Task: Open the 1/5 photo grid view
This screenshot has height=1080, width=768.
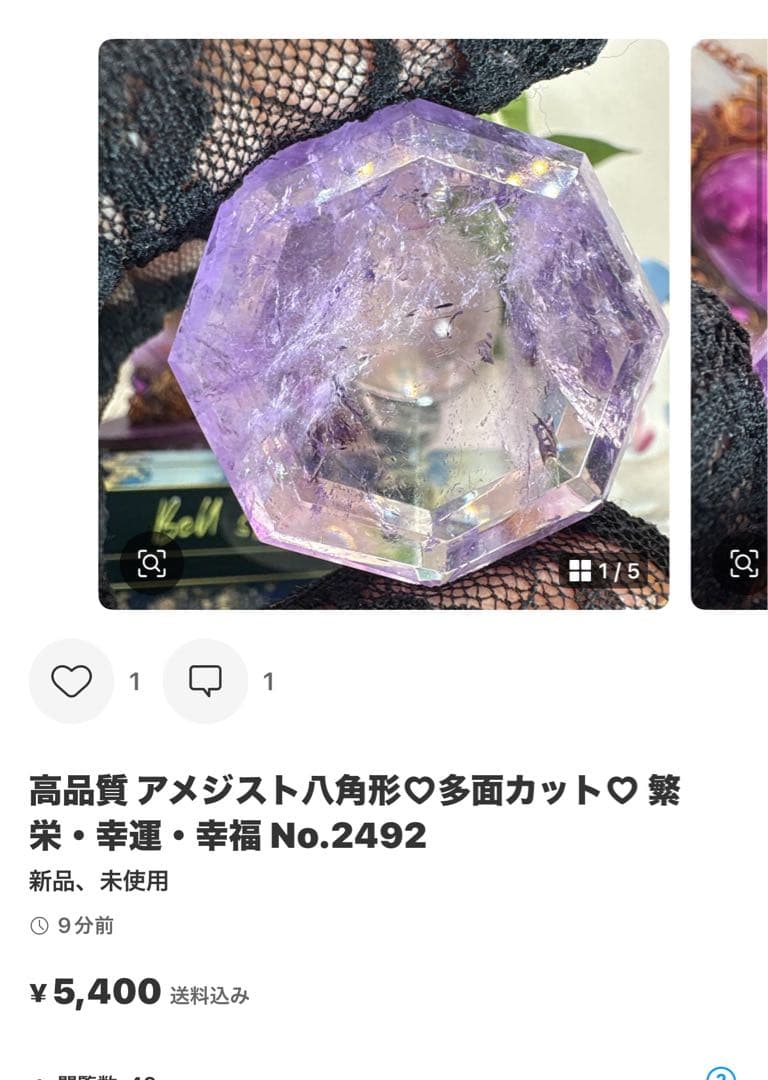Action: coord(604,571)
